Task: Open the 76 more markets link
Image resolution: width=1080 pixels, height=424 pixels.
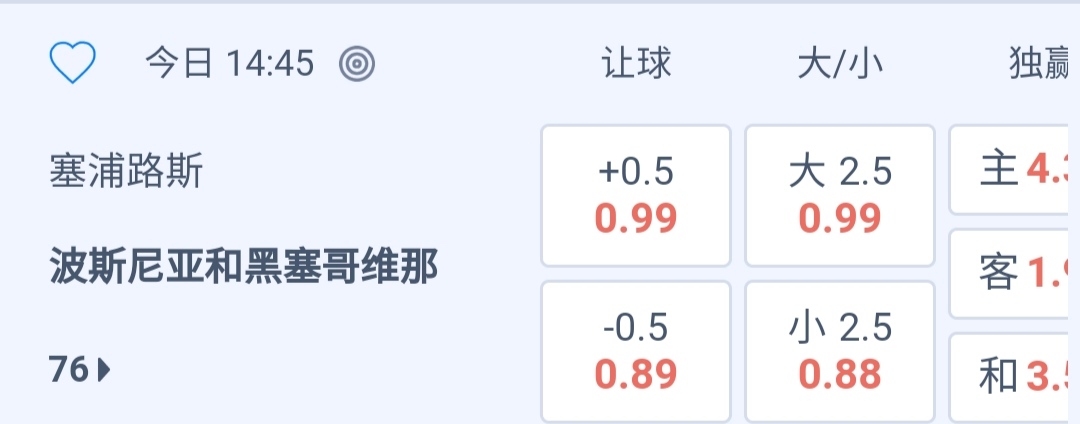Action: coord(80,371)
